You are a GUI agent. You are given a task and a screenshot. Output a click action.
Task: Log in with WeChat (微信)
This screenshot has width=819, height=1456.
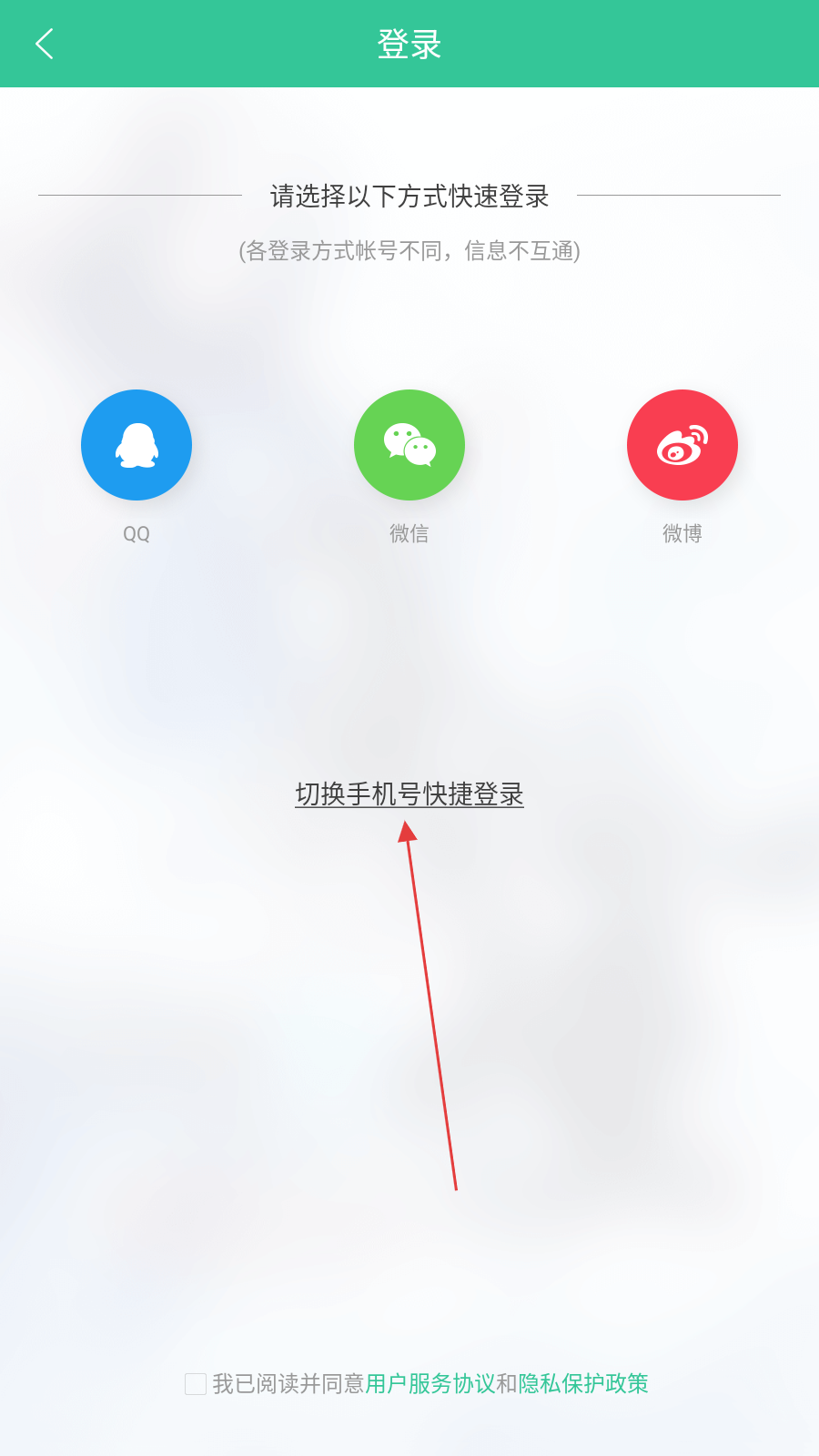pos(409,445)
